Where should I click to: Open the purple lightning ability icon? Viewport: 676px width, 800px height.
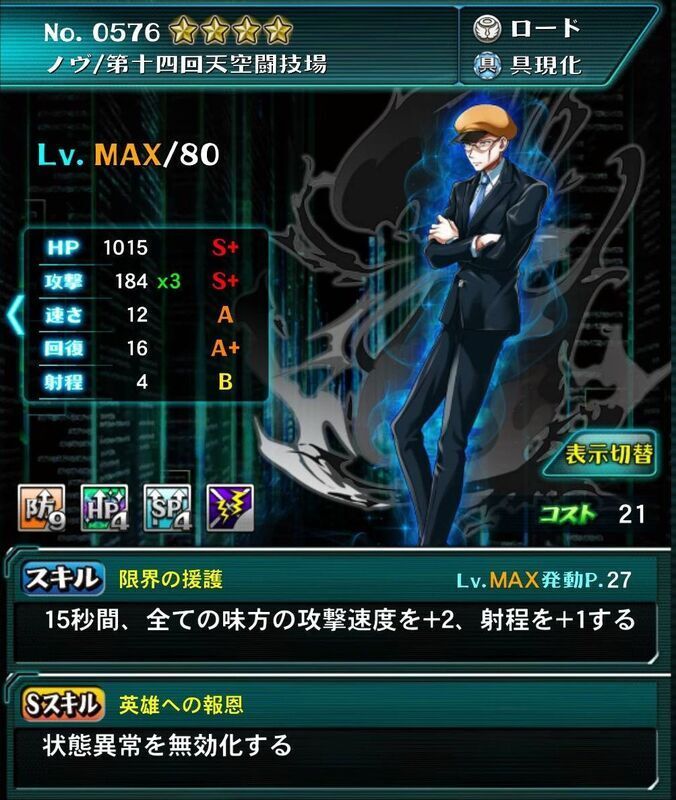[229, 508]
